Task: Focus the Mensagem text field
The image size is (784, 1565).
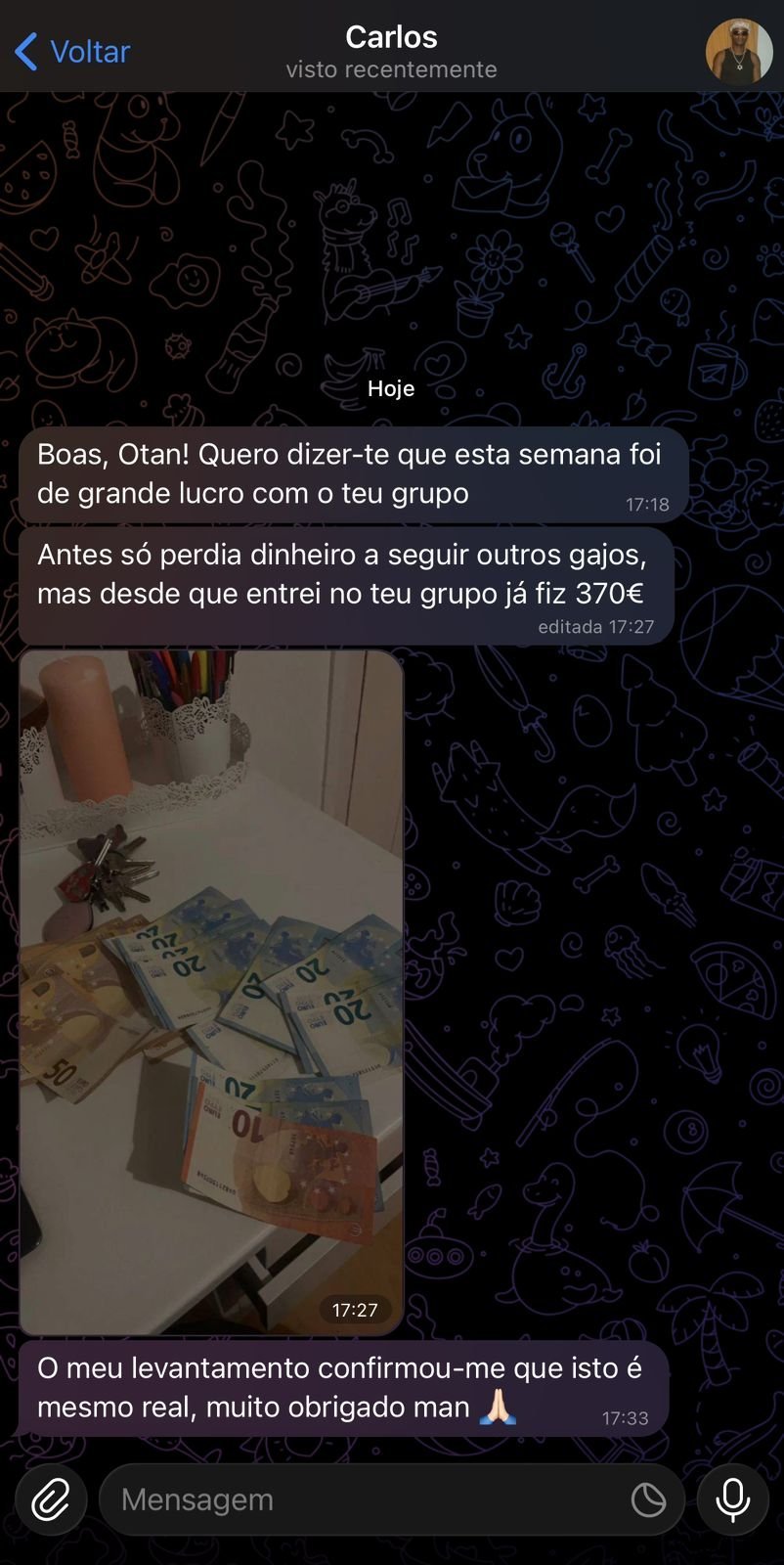Action: 362,1499
